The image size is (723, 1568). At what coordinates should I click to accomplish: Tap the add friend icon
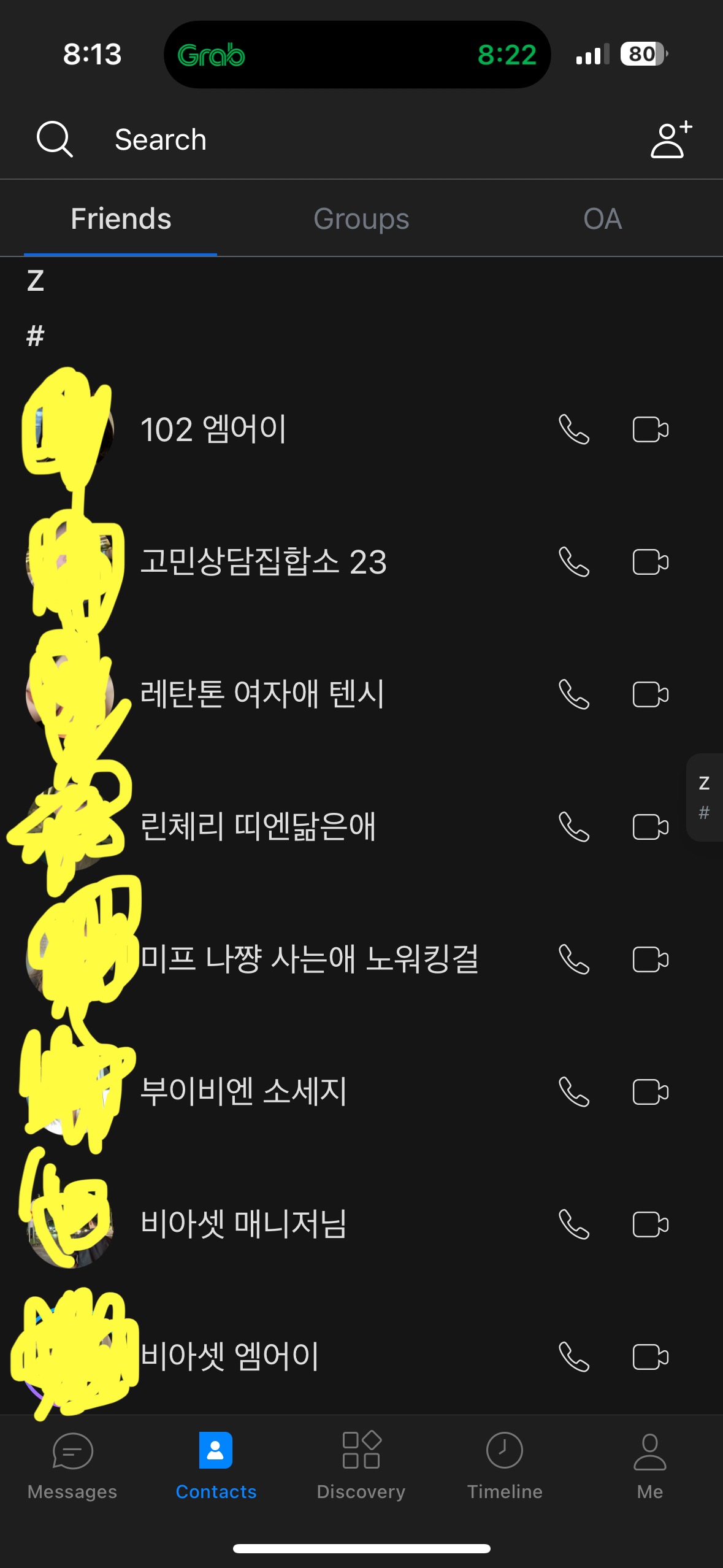pyautogui.click(x=670, y=140)
